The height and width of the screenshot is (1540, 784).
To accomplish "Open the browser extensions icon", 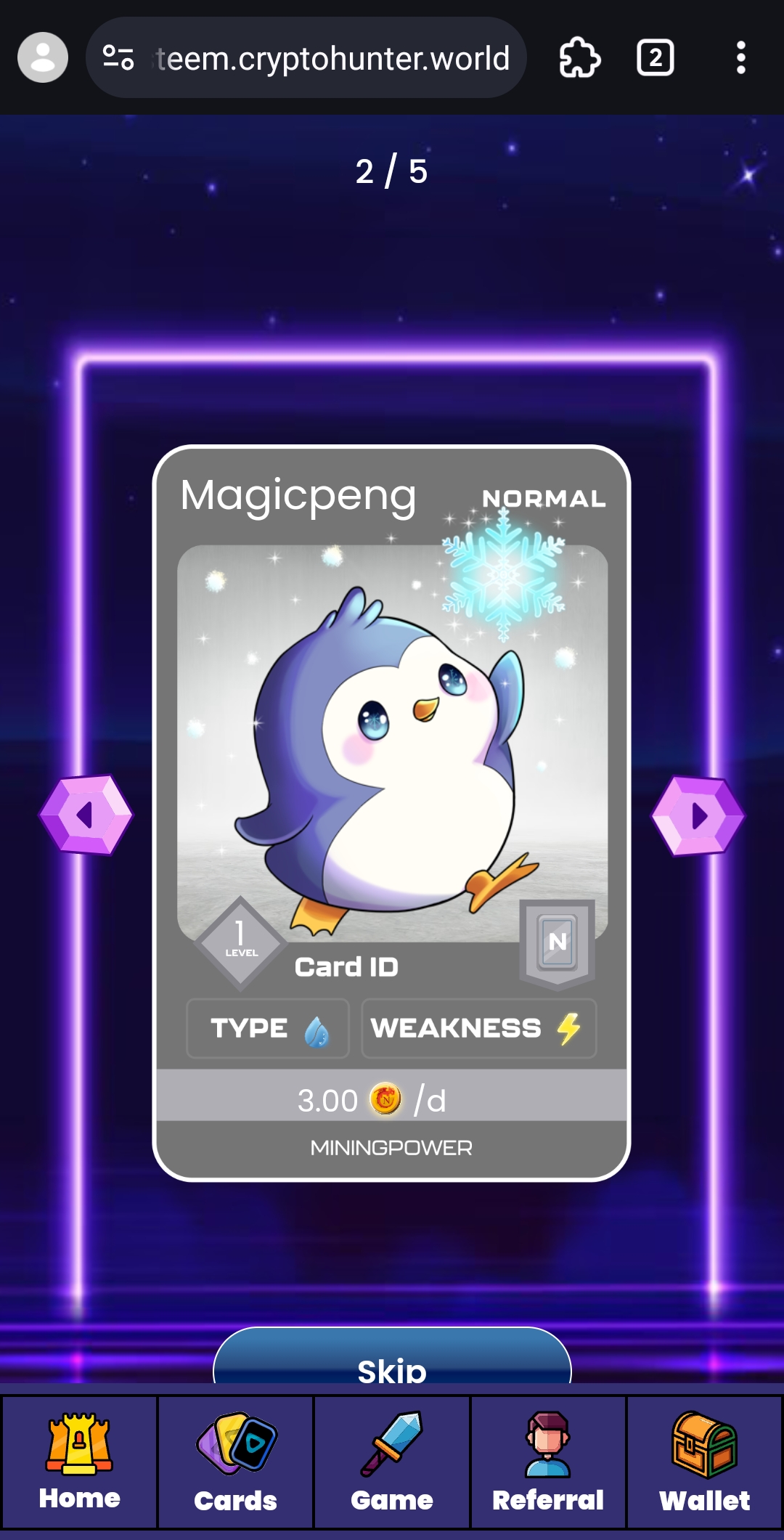I will tap(579, 57).
